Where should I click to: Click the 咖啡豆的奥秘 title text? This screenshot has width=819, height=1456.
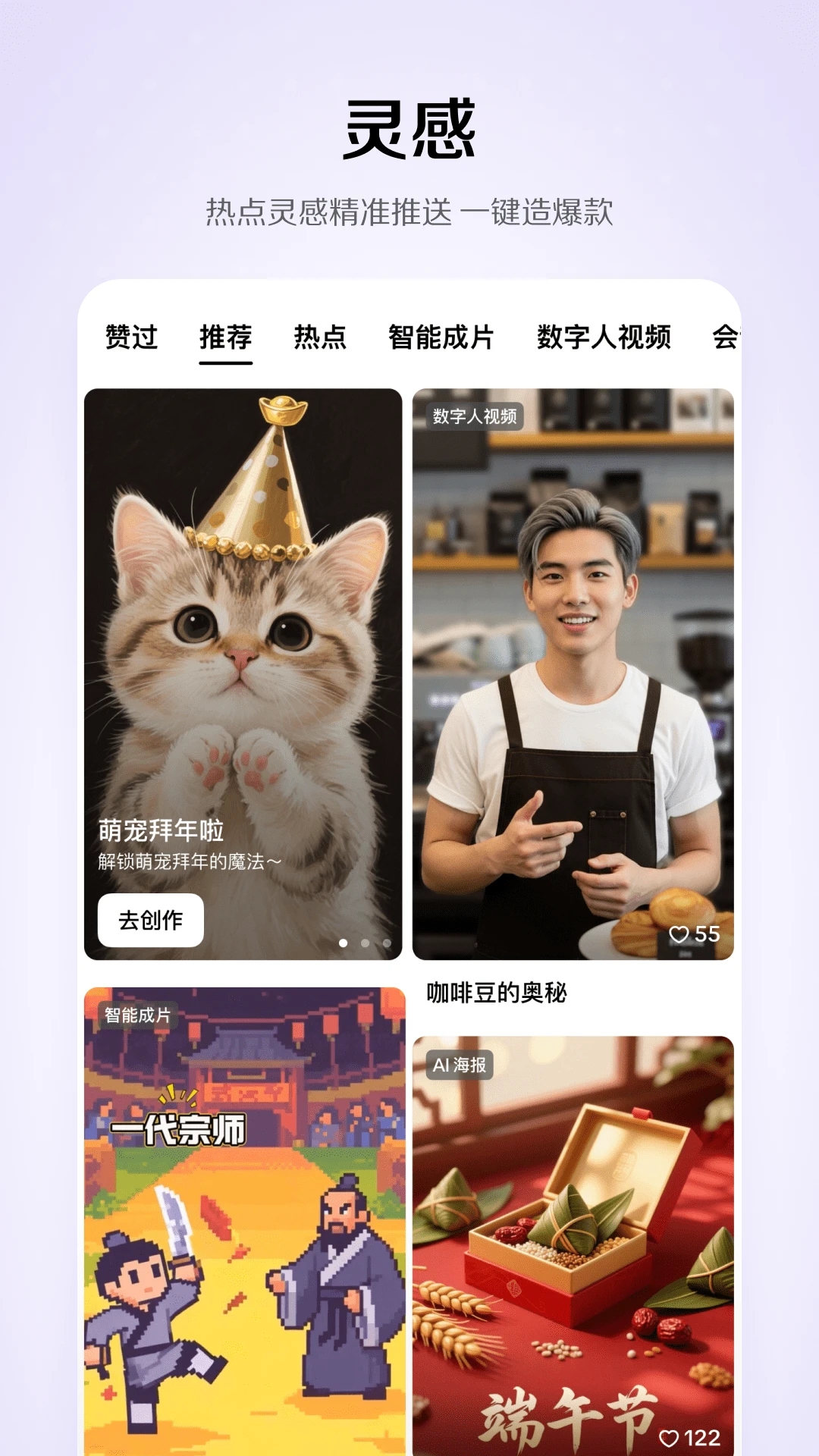click(497, 989)
